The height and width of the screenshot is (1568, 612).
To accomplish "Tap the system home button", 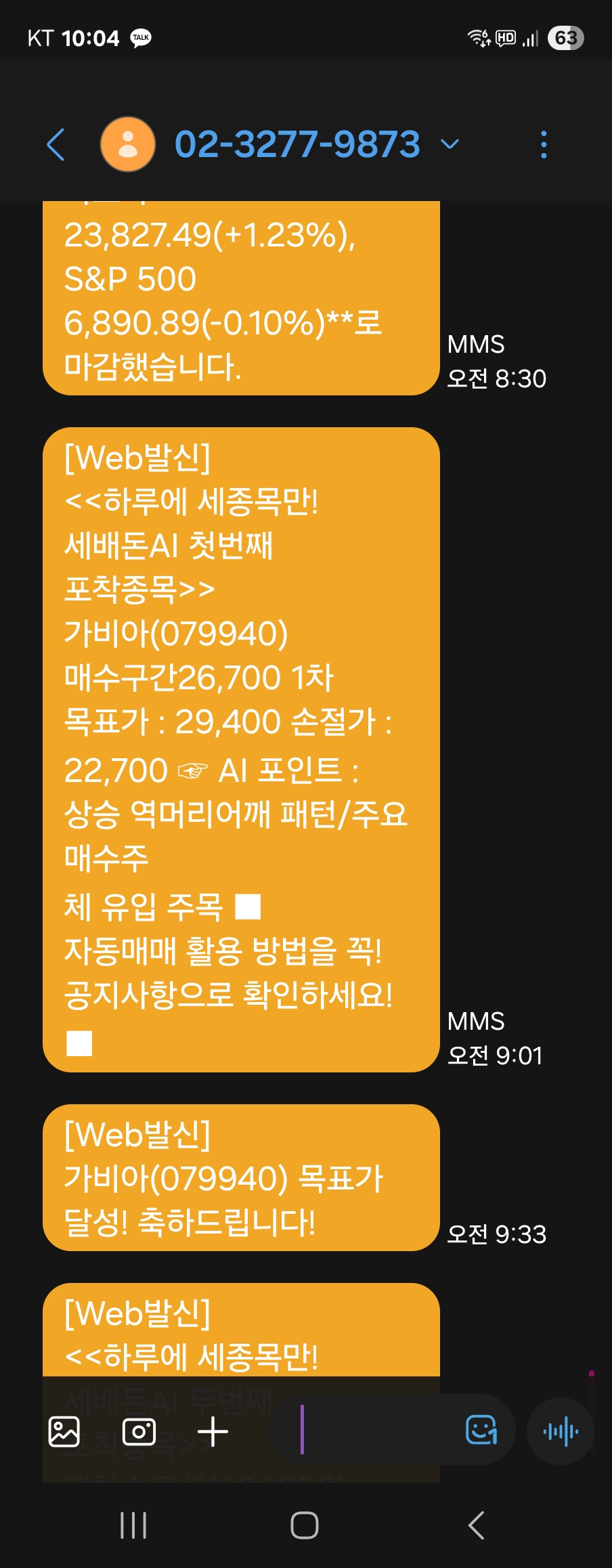I will point(305,1525).
